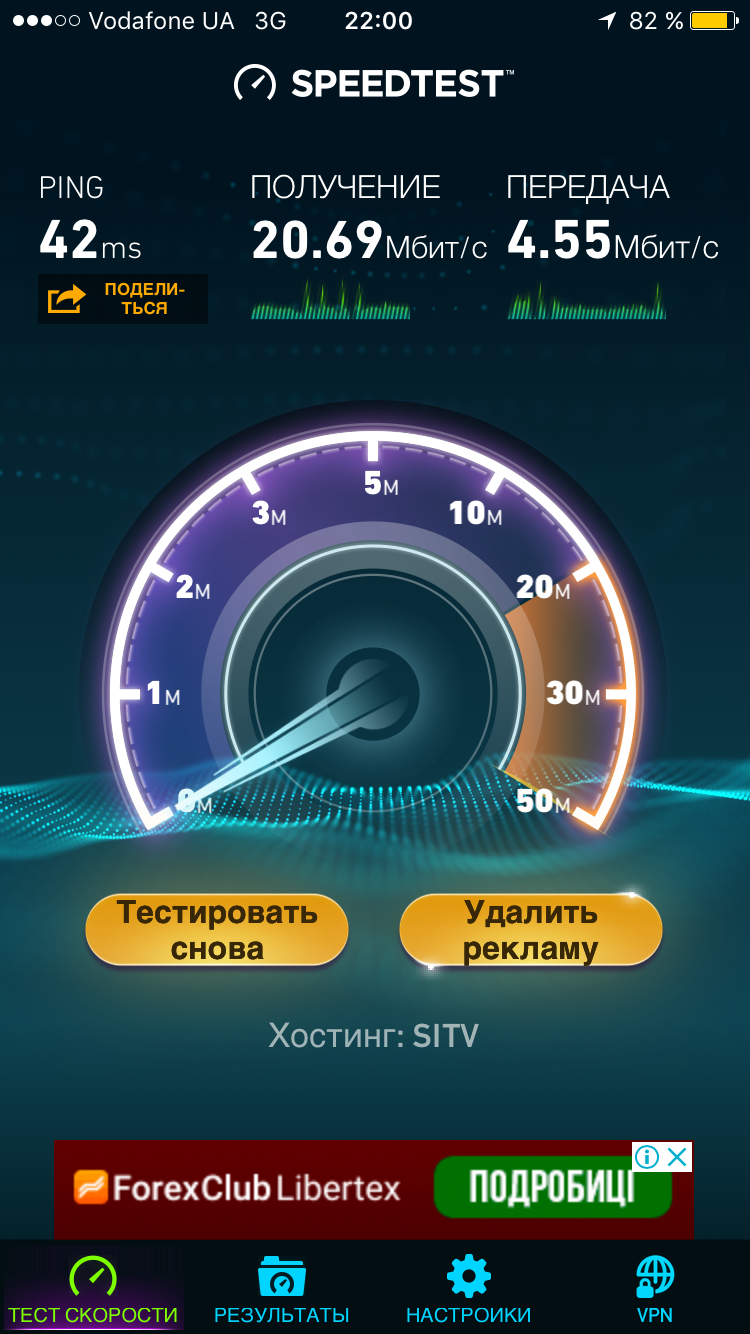Go to the Настройки tab

[468, 1290]
